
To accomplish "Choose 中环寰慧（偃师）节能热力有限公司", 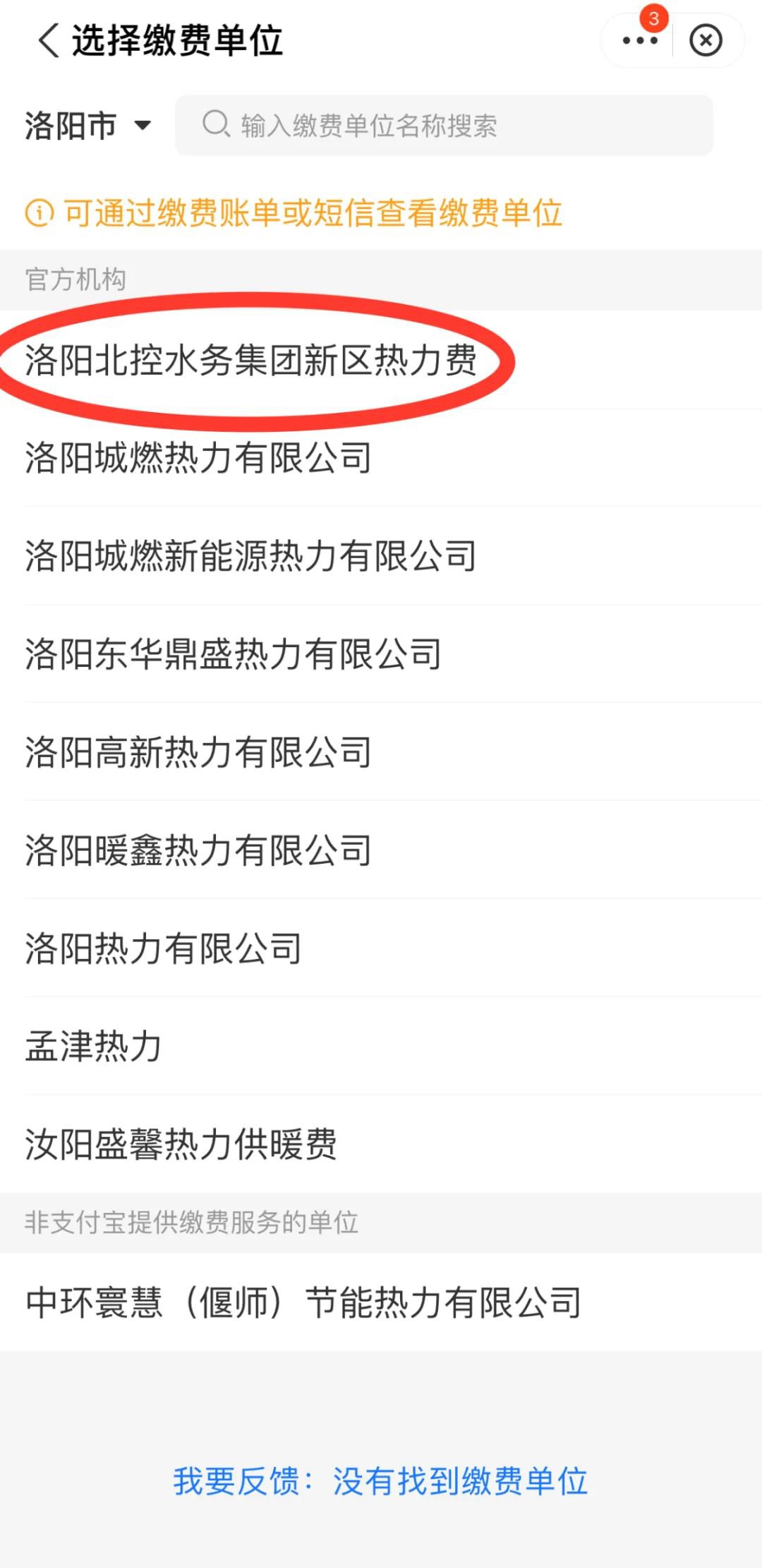I will 381,1302.
